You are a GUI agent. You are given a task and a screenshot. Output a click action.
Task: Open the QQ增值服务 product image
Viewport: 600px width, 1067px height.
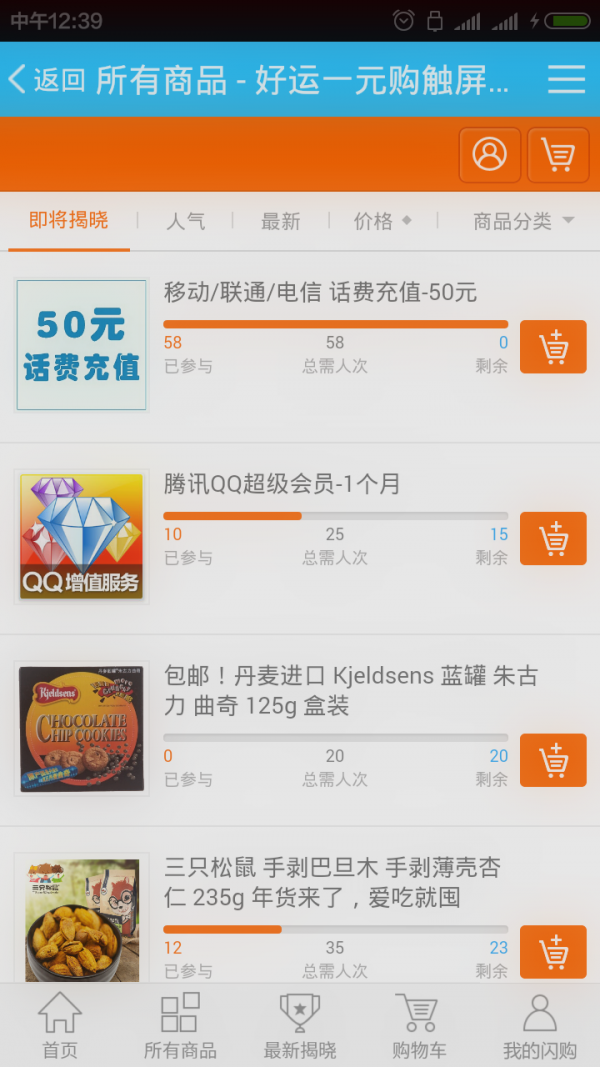tap(82, 537)
